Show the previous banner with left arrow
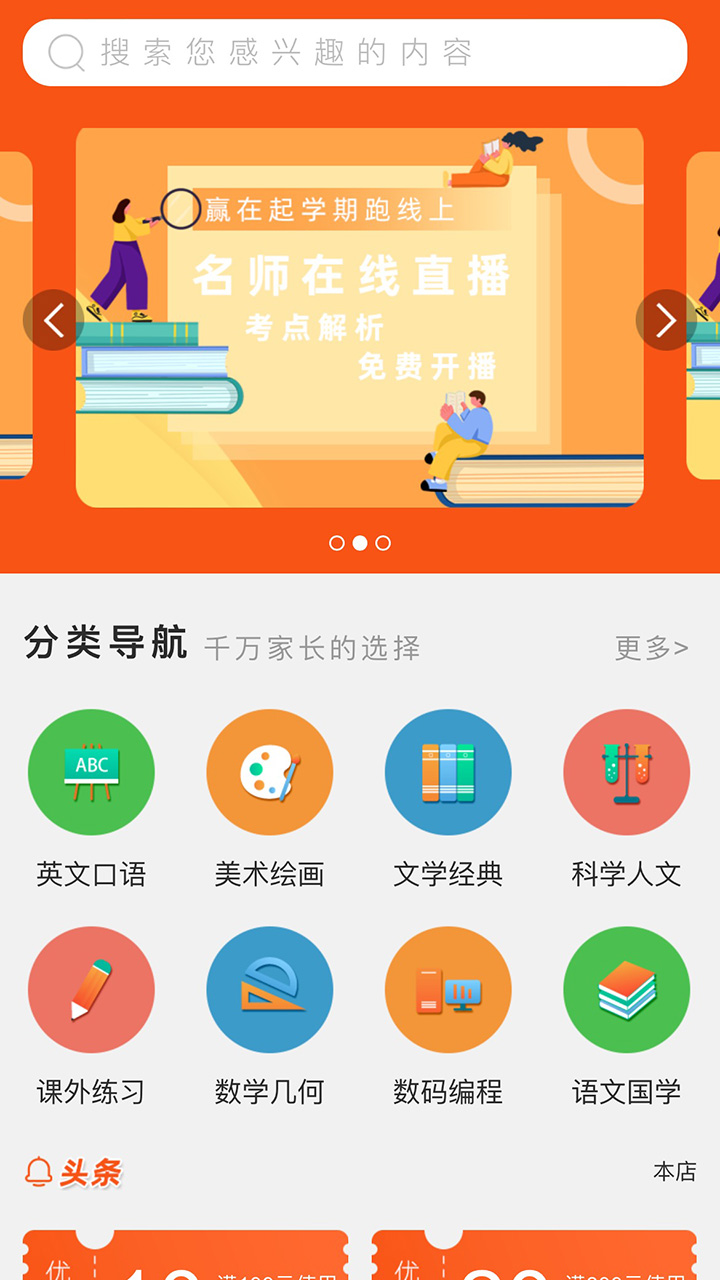720x1280 pixels. tap(53, 320)
